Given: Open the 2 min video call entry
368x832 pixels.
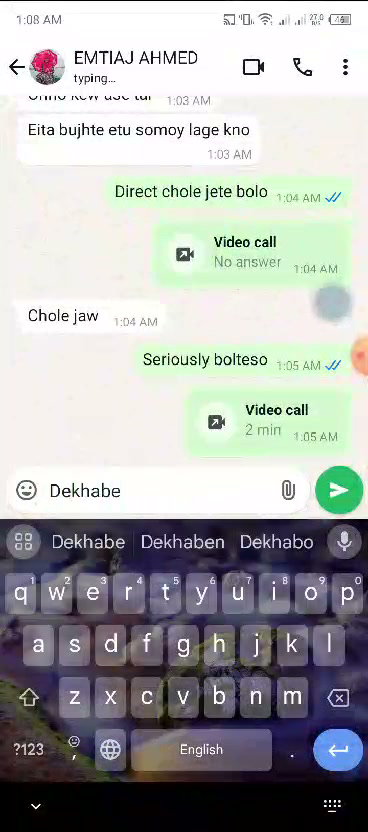Looking at the screenshot, I should [x=269, y=422].
